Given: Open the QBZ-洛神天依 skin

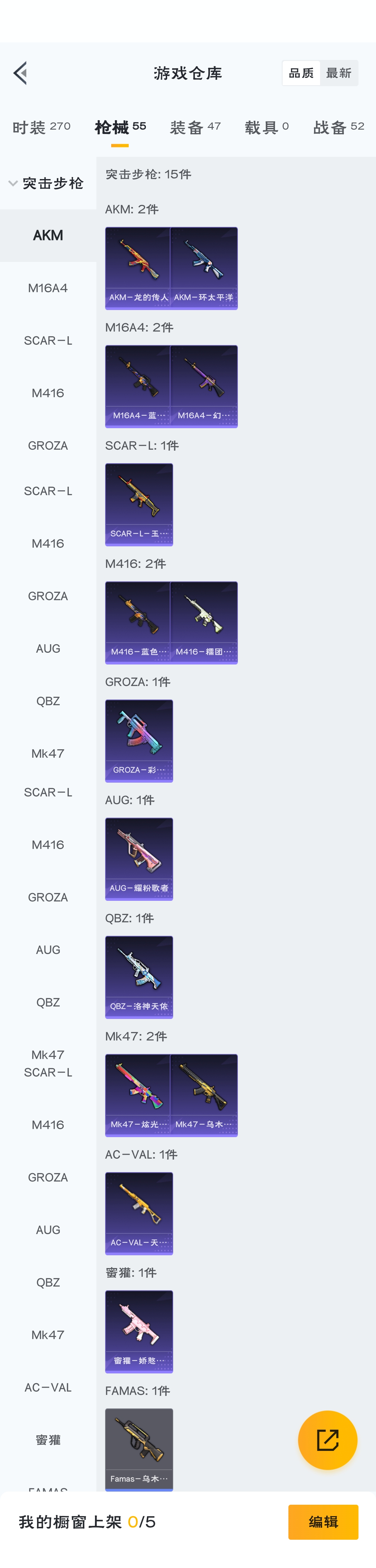Looking at the screenshot, I should pyautogui.click(x=139, y=976).
